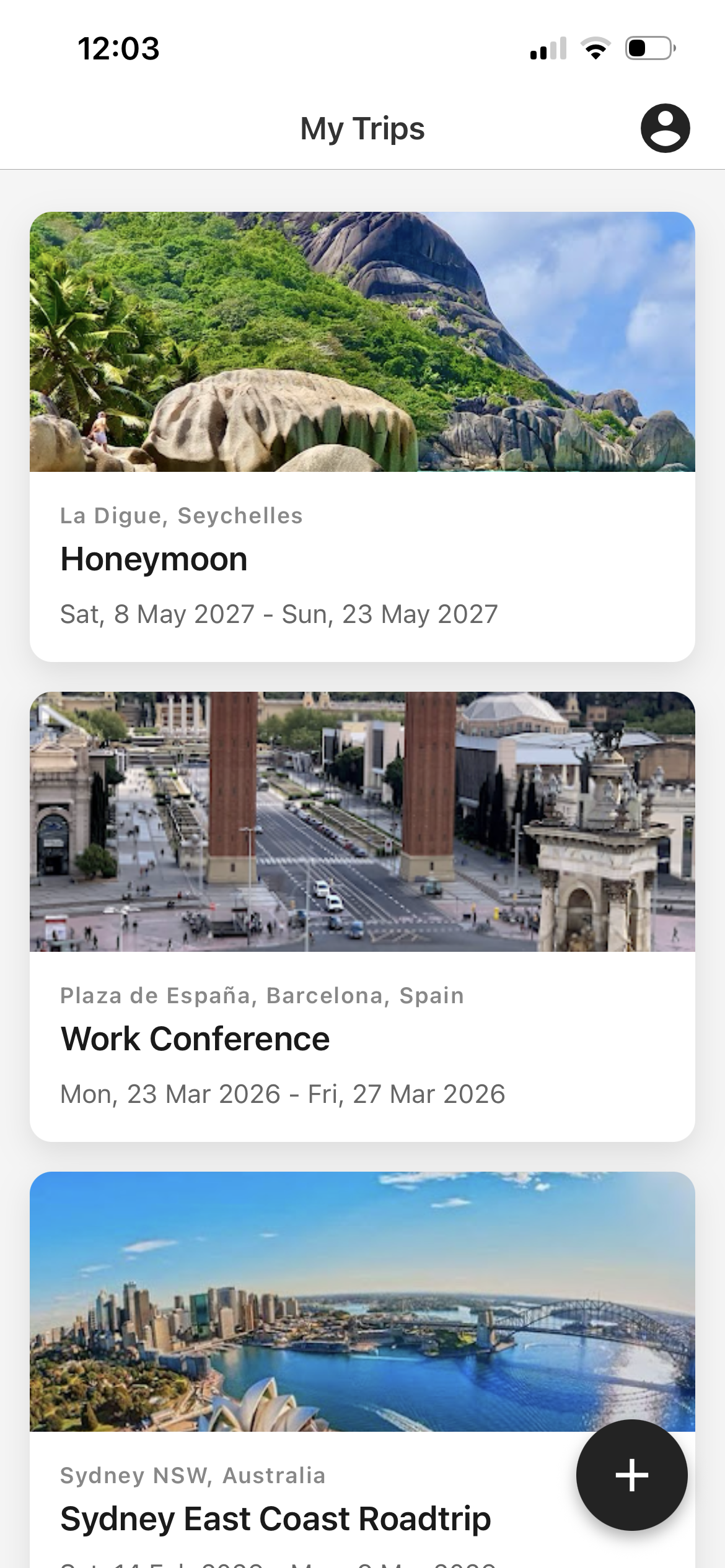Click the Work Conference trip title
This screenshot has width=725, height=1568.
(x=196, y=1039)
